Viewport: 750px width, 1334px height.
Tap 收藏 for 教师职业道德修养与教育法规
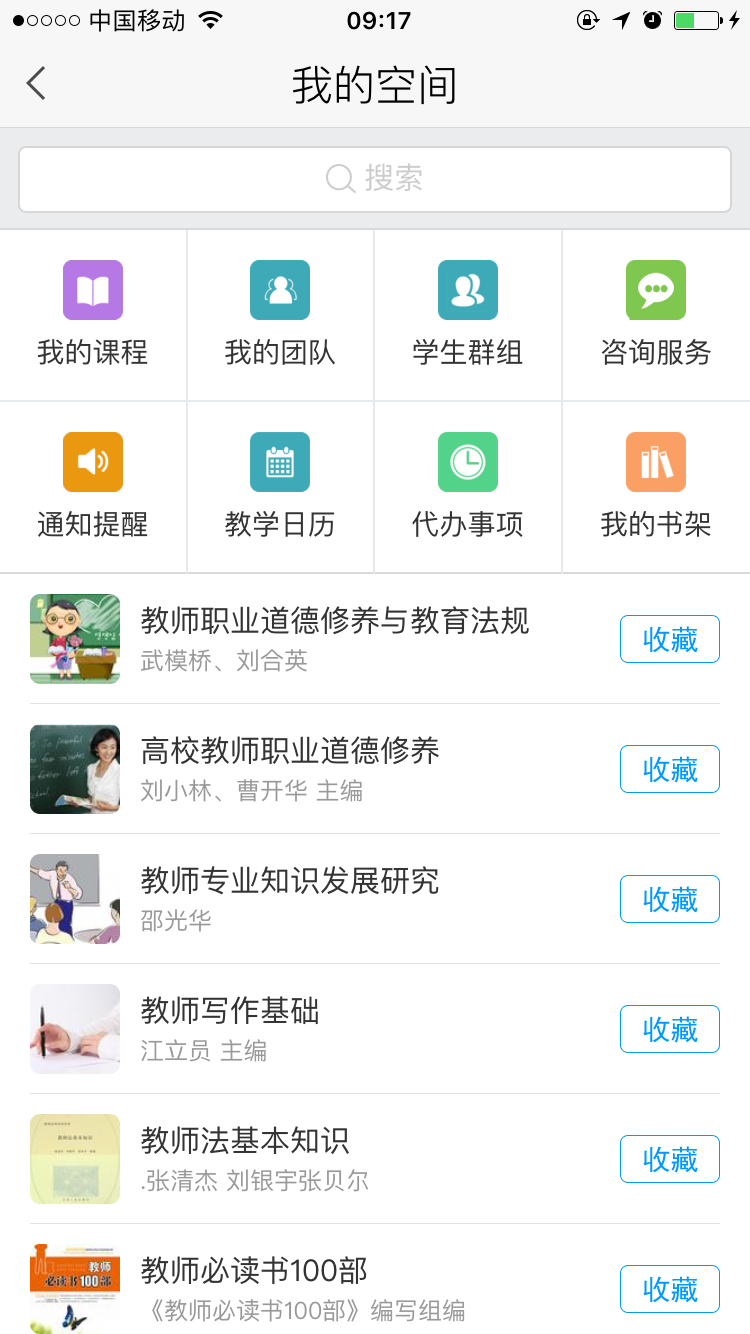pyautogui.click(x=670, y=639)
